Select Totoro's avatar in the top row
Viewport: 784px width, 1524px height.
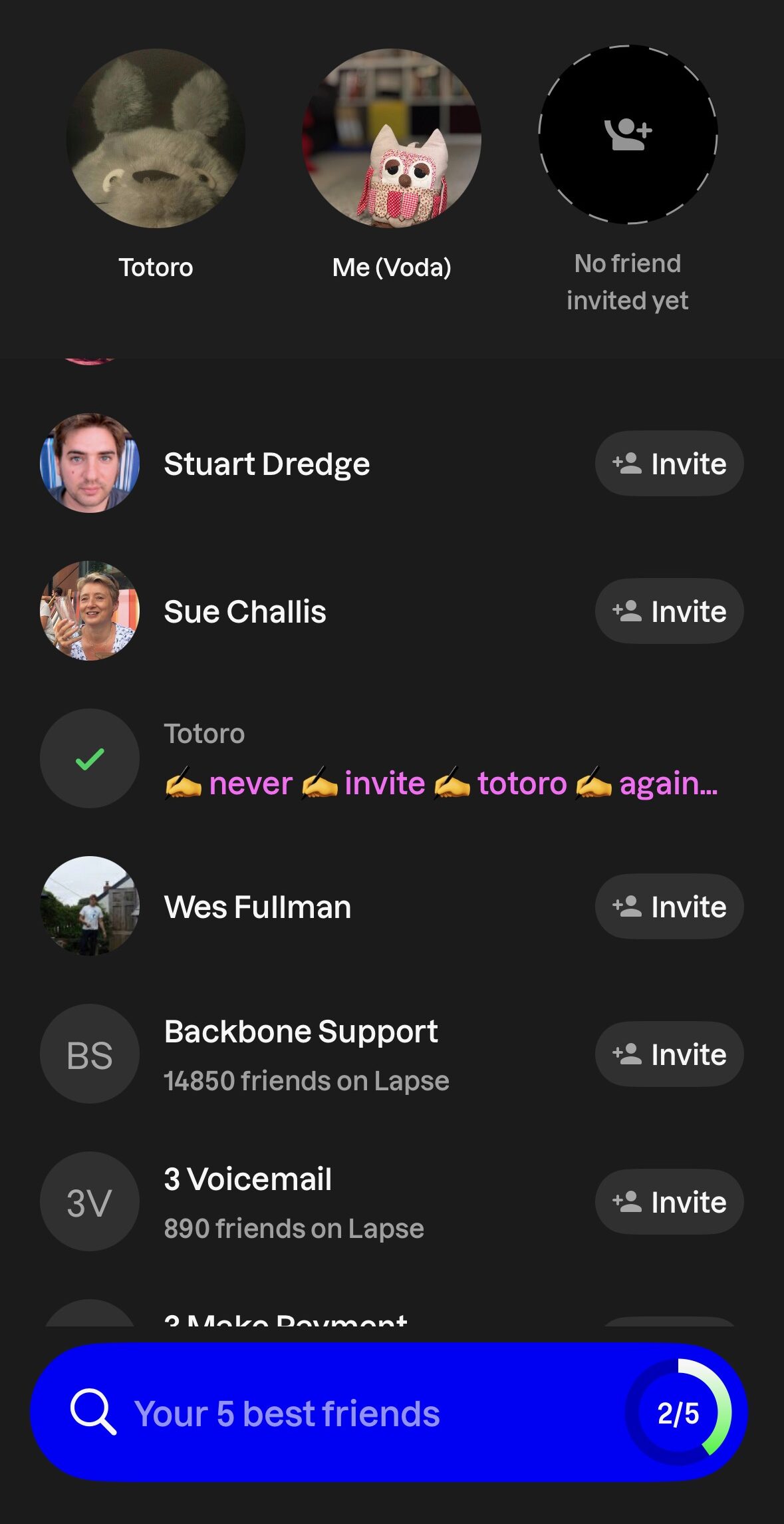(156, 138)
